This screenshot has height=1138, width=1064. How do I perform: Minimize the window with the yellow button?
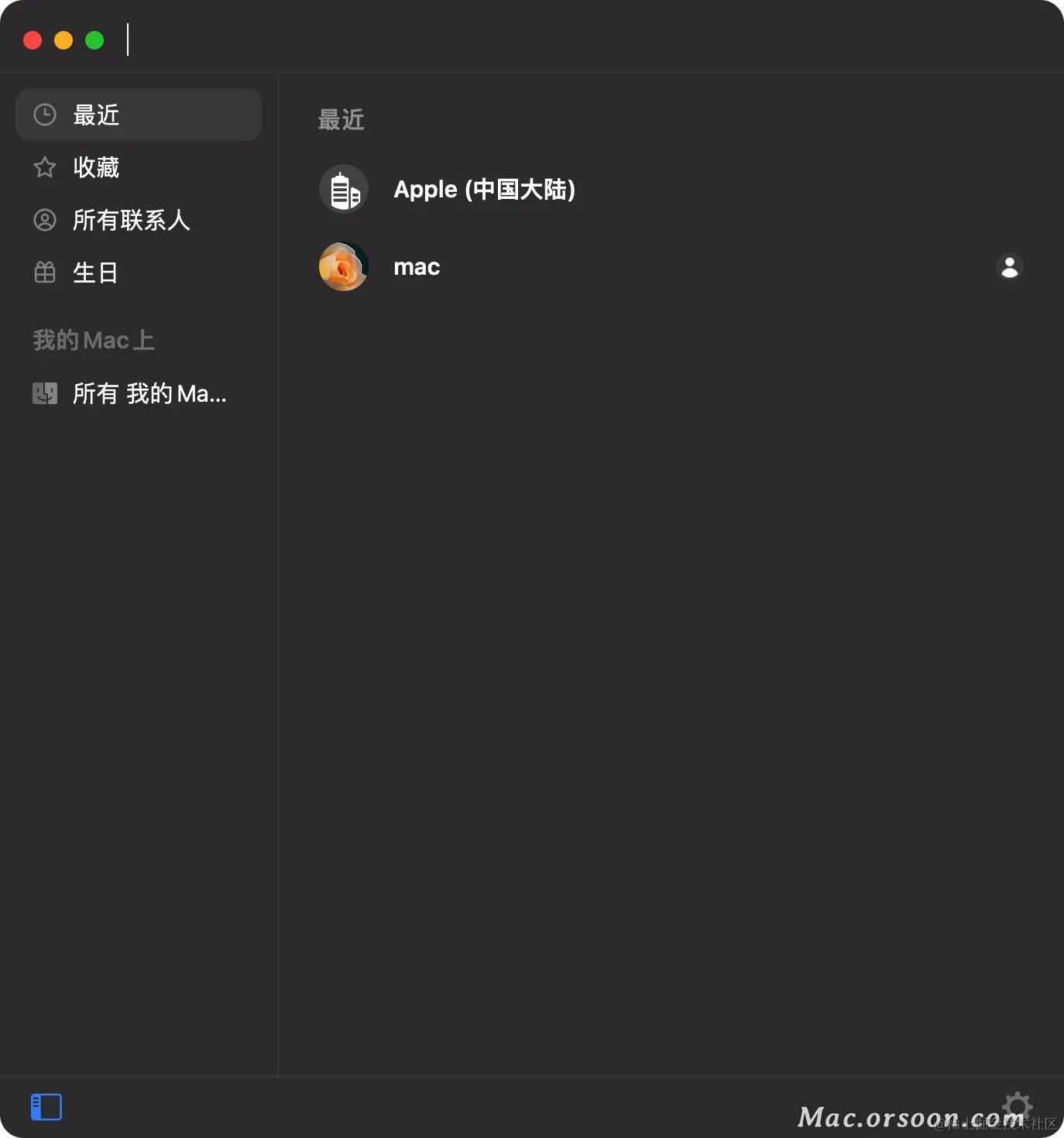pyautogui.click(x=63, y=40)
